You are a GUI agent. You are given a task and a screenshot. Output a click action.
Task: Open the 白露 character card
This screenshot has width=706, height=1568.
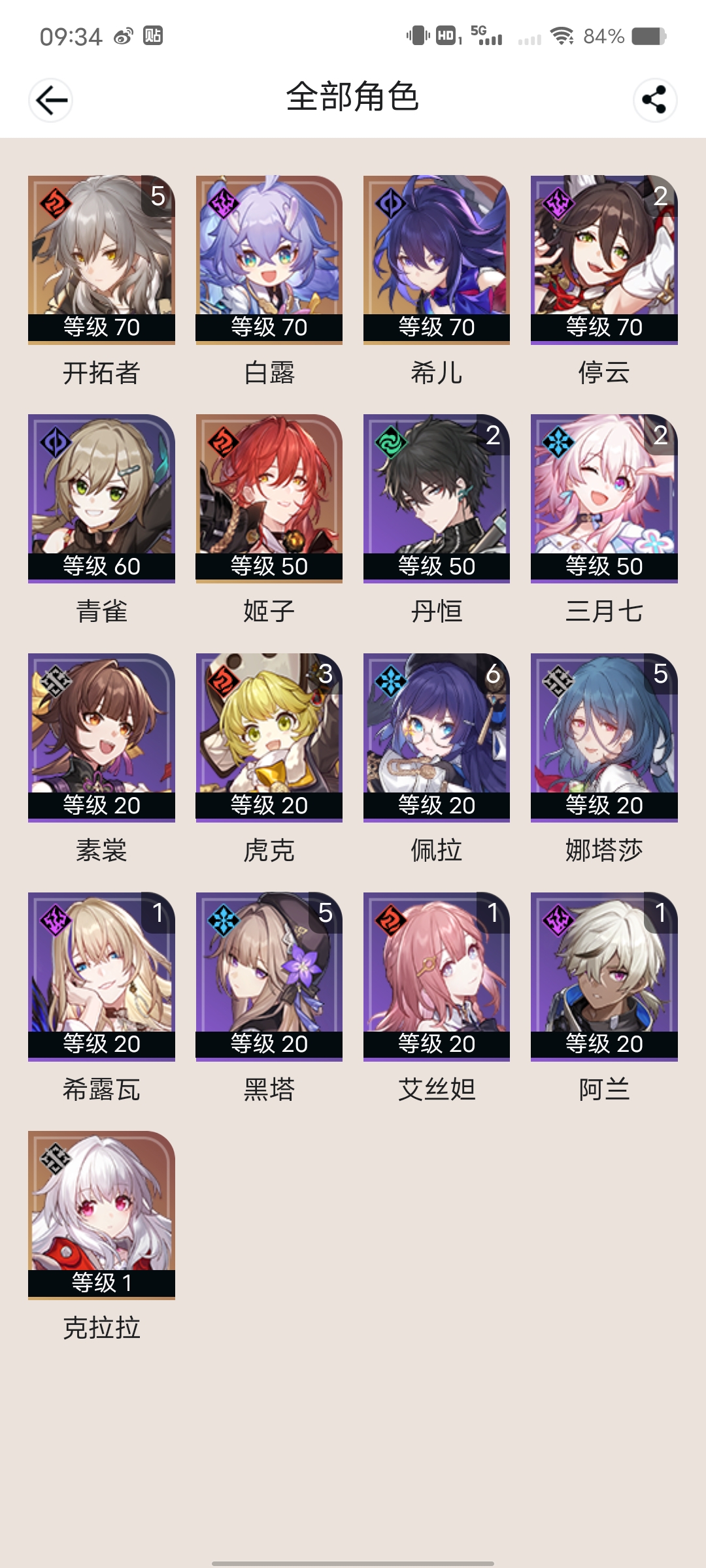click(x=269, y=259)
